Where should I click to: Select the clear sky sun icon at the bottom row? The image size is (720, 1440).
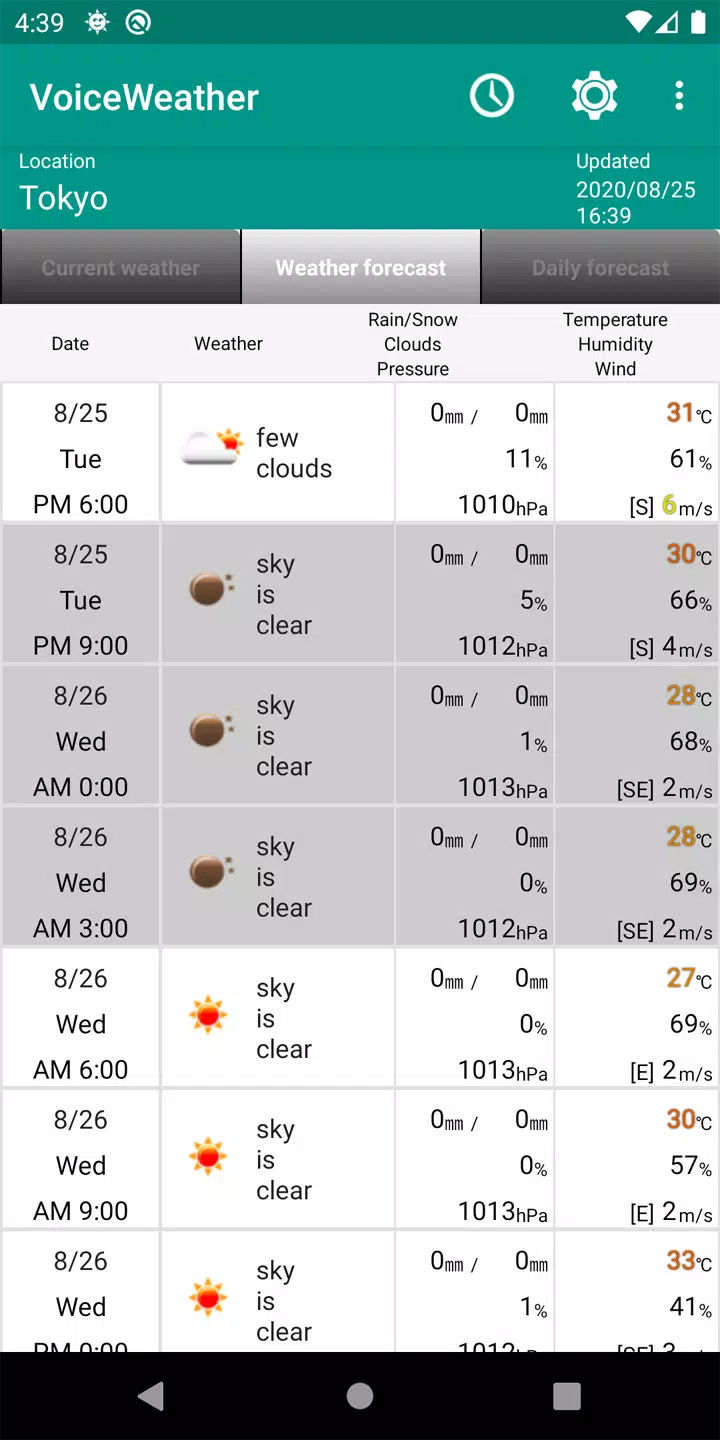coord(207,1296)
